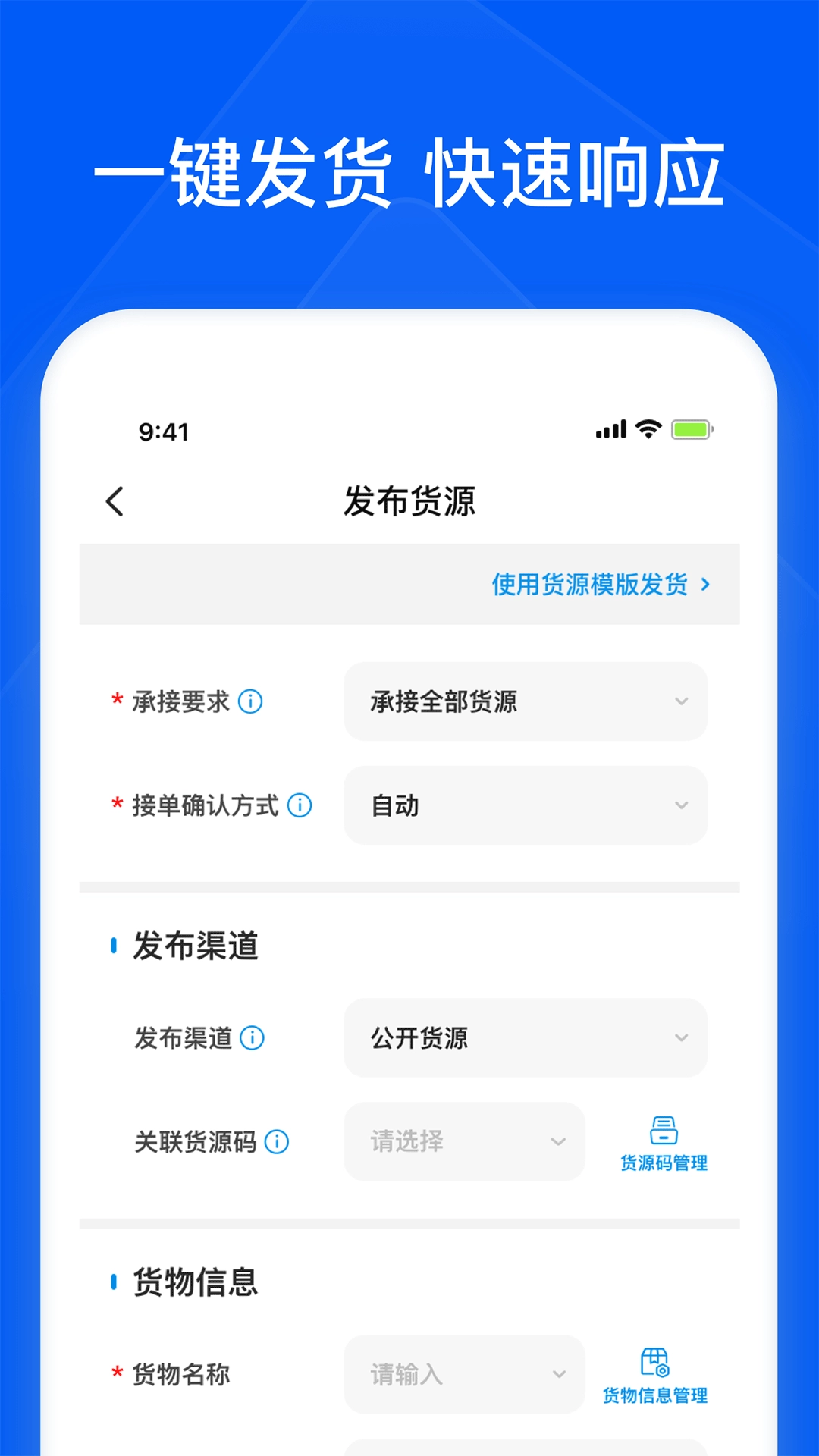Click the 货物信息 section header
This screenshot has height=1456, width=819.
(196, 1282)
